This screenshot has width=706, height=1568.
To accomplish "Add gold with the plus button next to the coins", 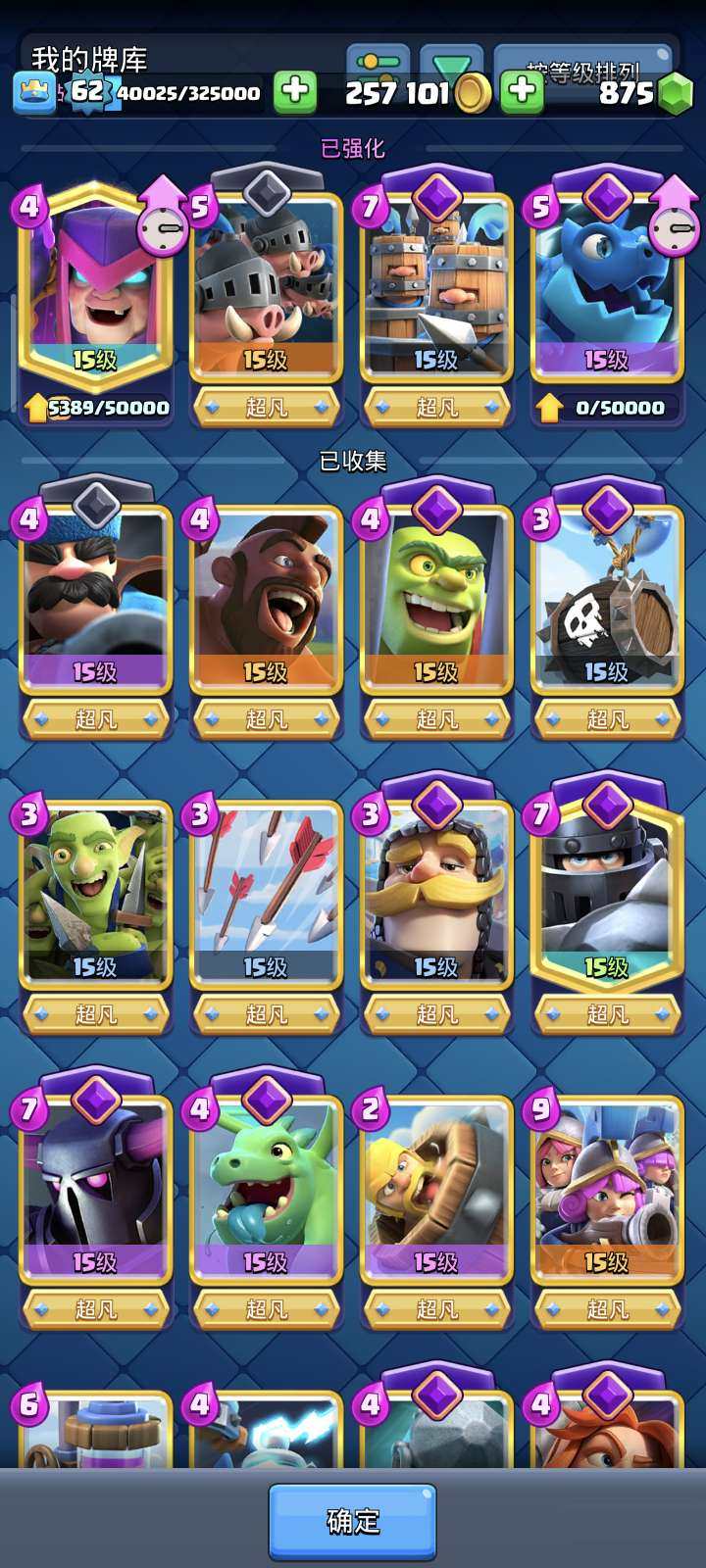I will (x=522, y=91).
